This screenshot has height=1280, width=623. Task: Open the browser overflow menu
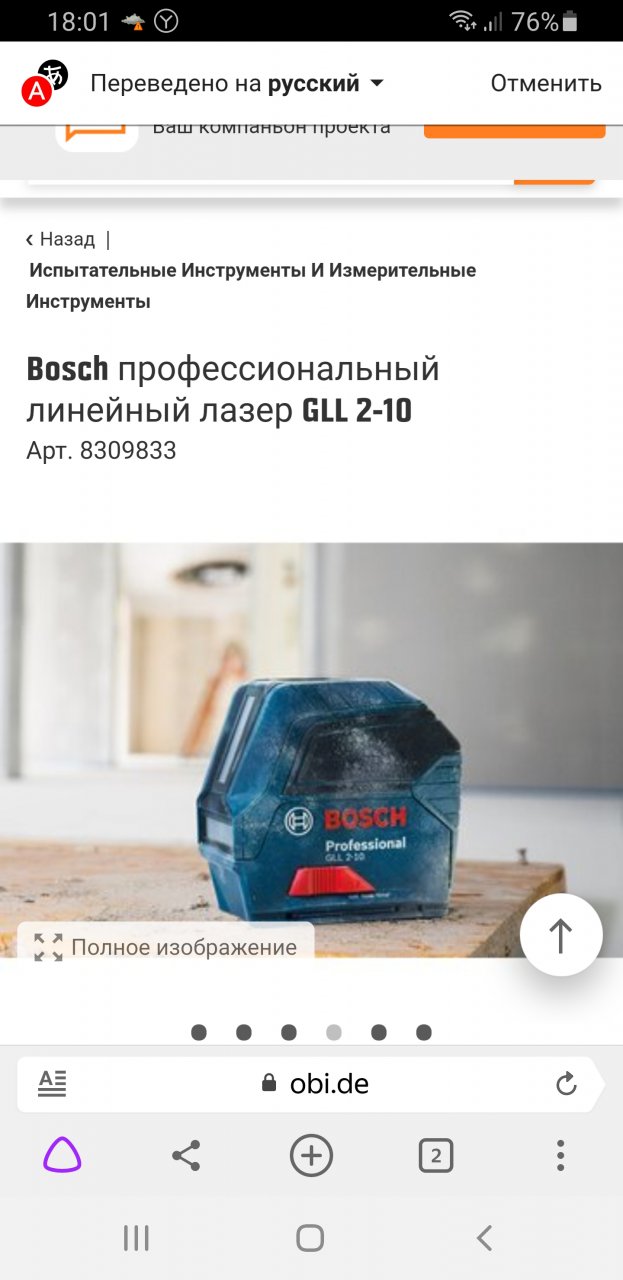560,1156
